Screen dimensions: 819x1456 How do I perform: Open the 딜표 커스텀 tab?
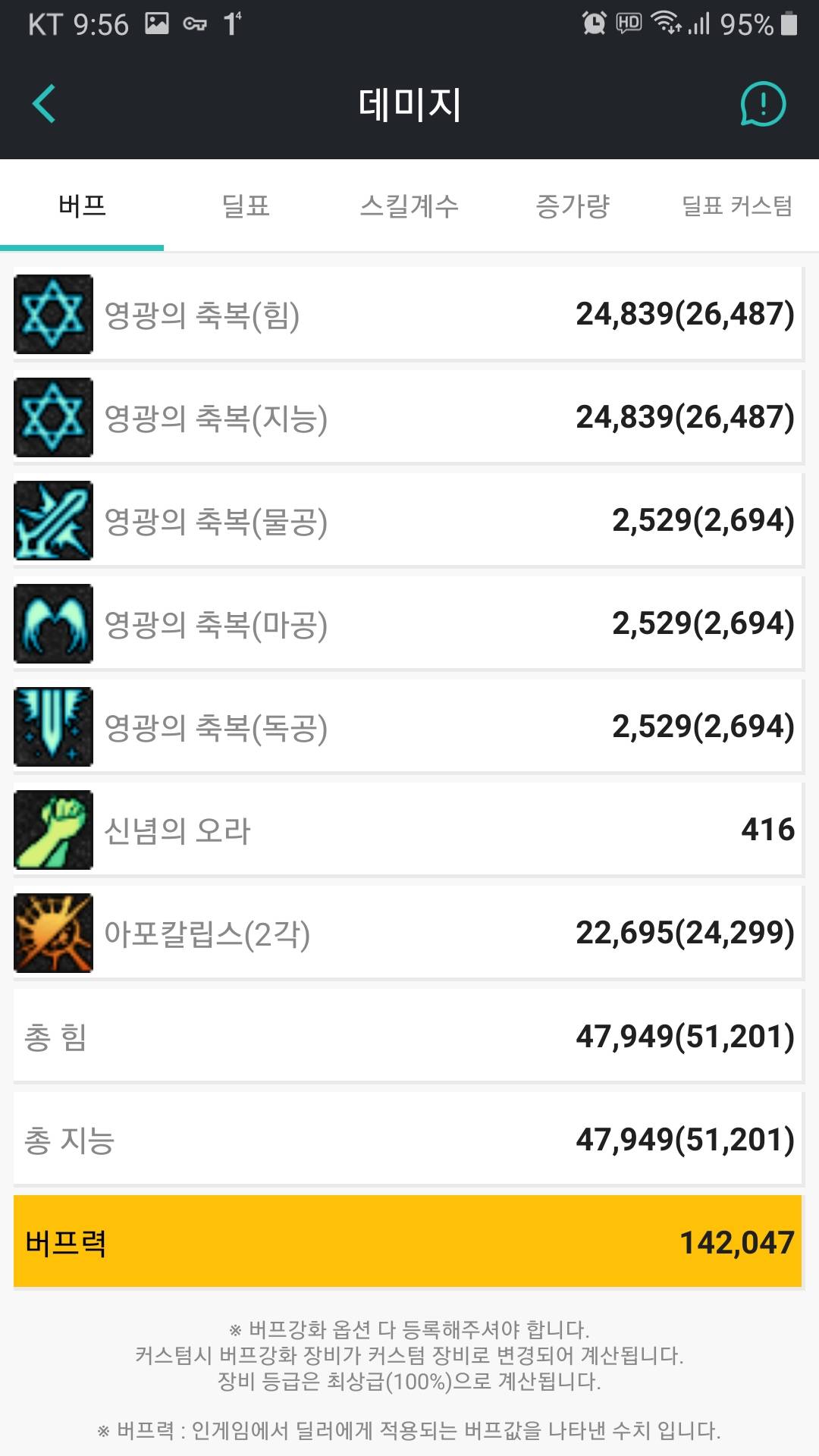pos(736,206)
